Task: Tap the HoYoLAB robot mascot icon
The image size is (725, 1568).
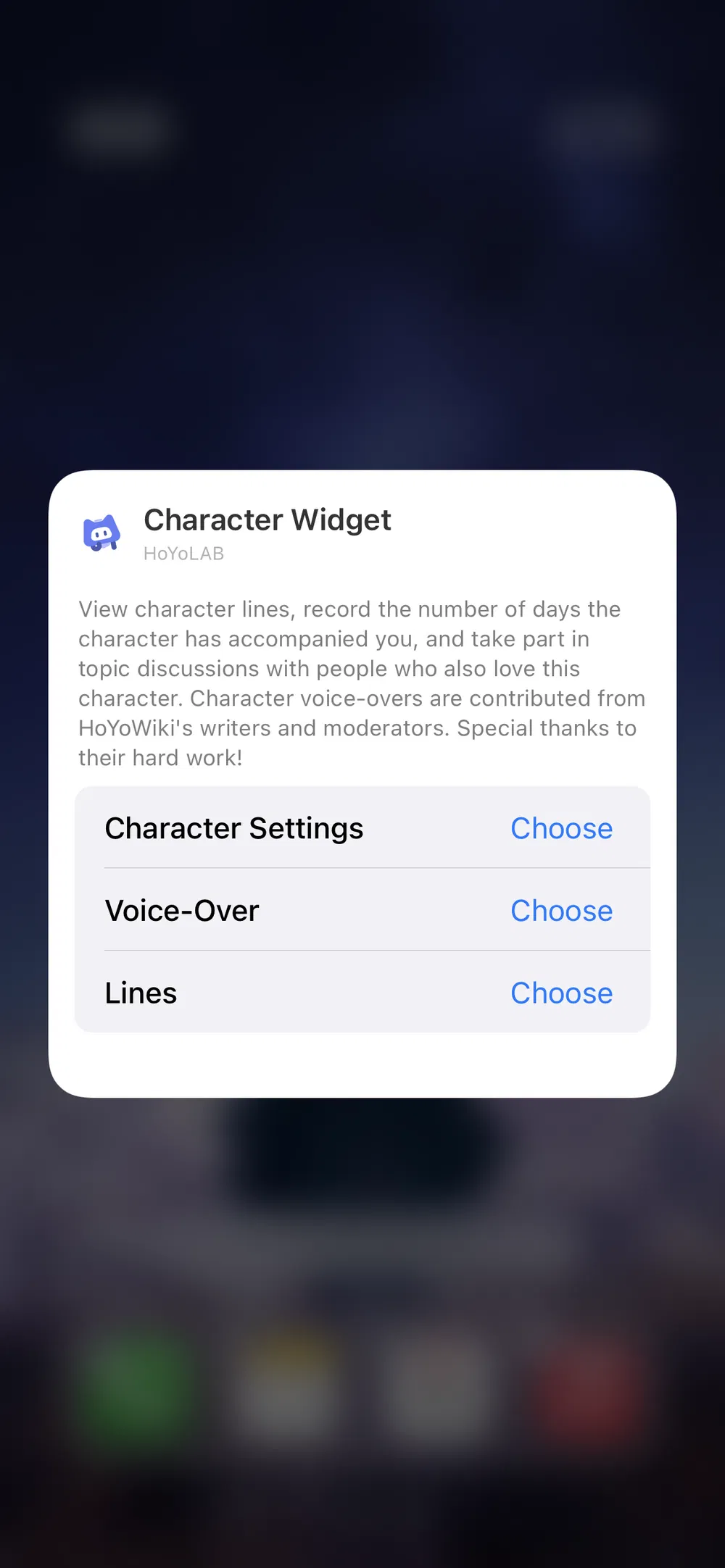Action: click(101, 532)
